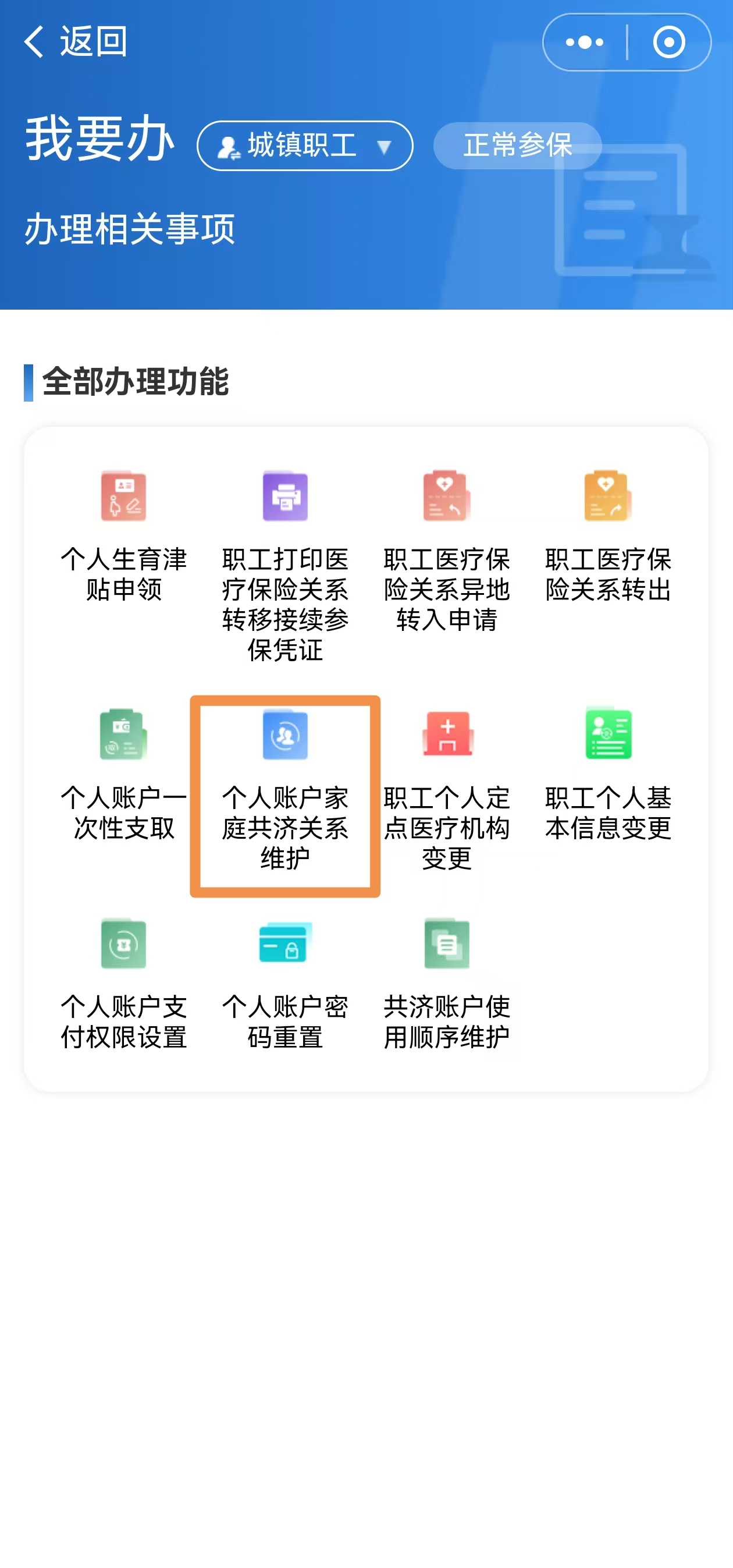The image size is (733, 1568).
Task: Open 个人账户一次性支取
Action: pyautogui.click(x=123, y=774)
